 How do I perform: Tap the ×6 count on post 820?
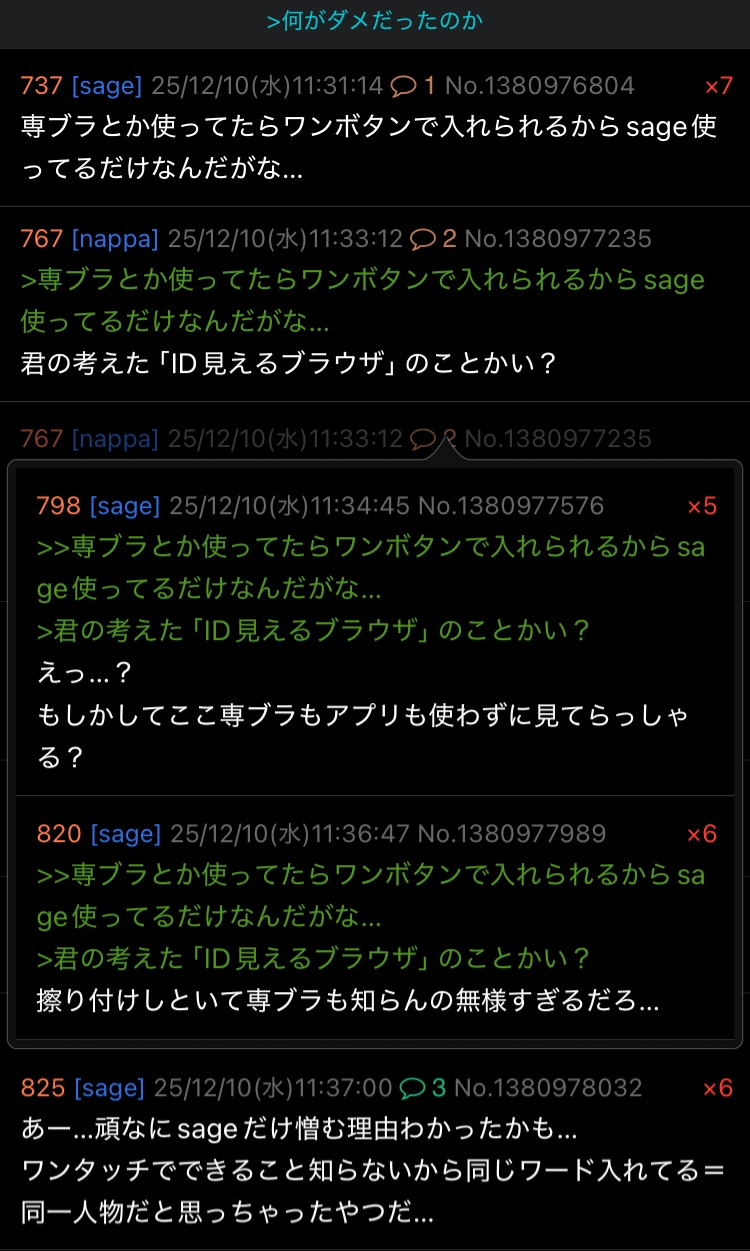coord(702,834)
